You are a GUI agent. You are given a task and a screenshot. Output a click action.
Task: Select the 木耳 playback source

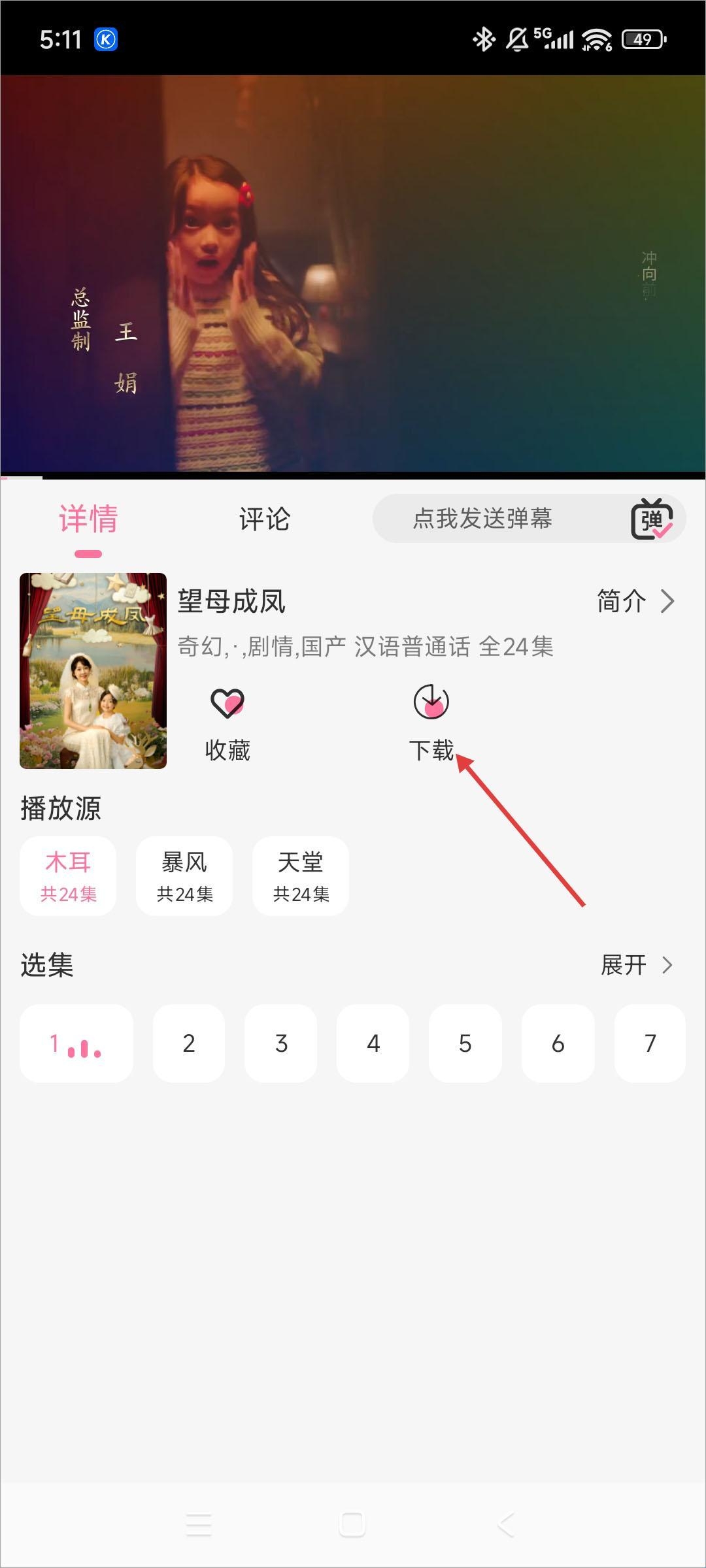pyautogui.click(x=68, y=875)
